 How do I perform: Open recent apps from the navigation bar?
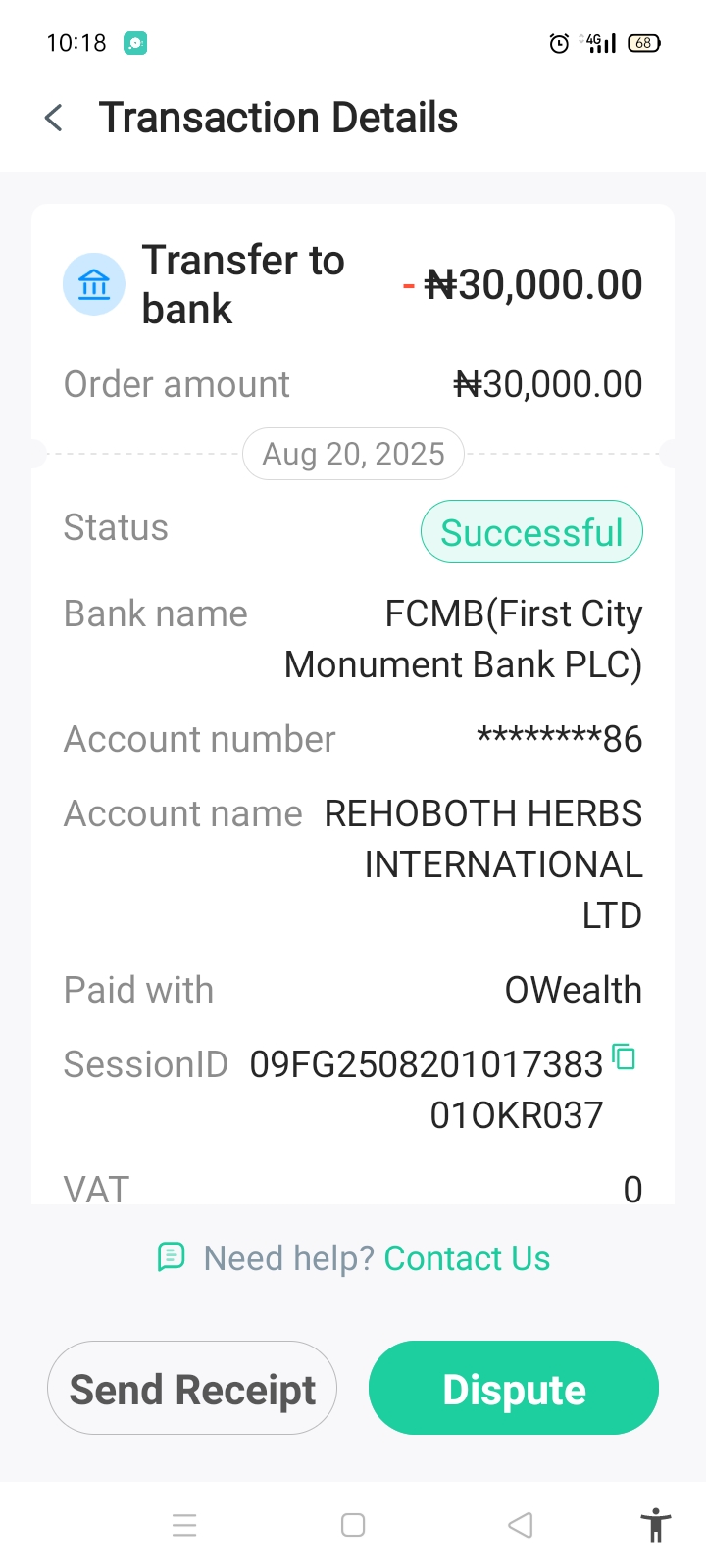pyautogui.click(x=184, y=1525)
